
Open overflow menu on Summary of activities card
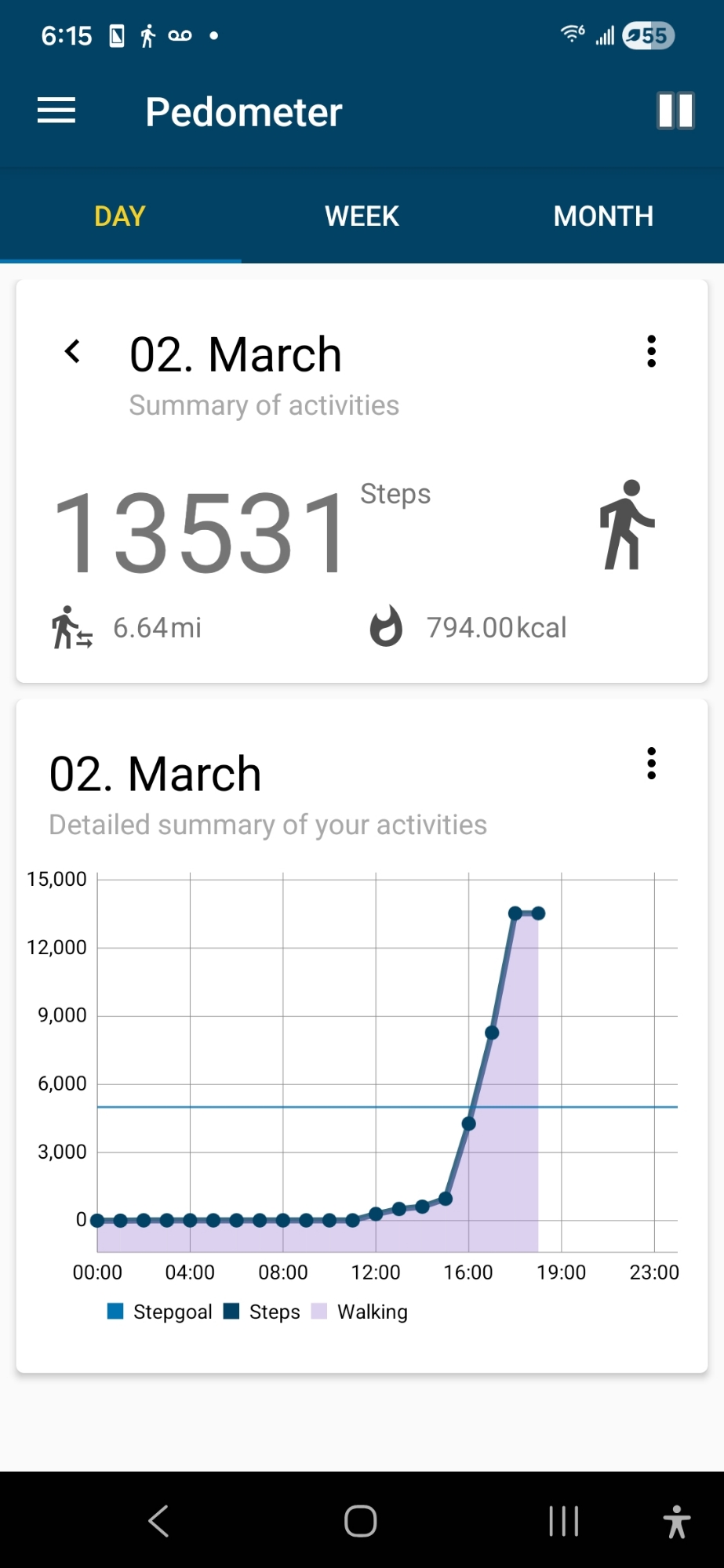click(651, 352)
